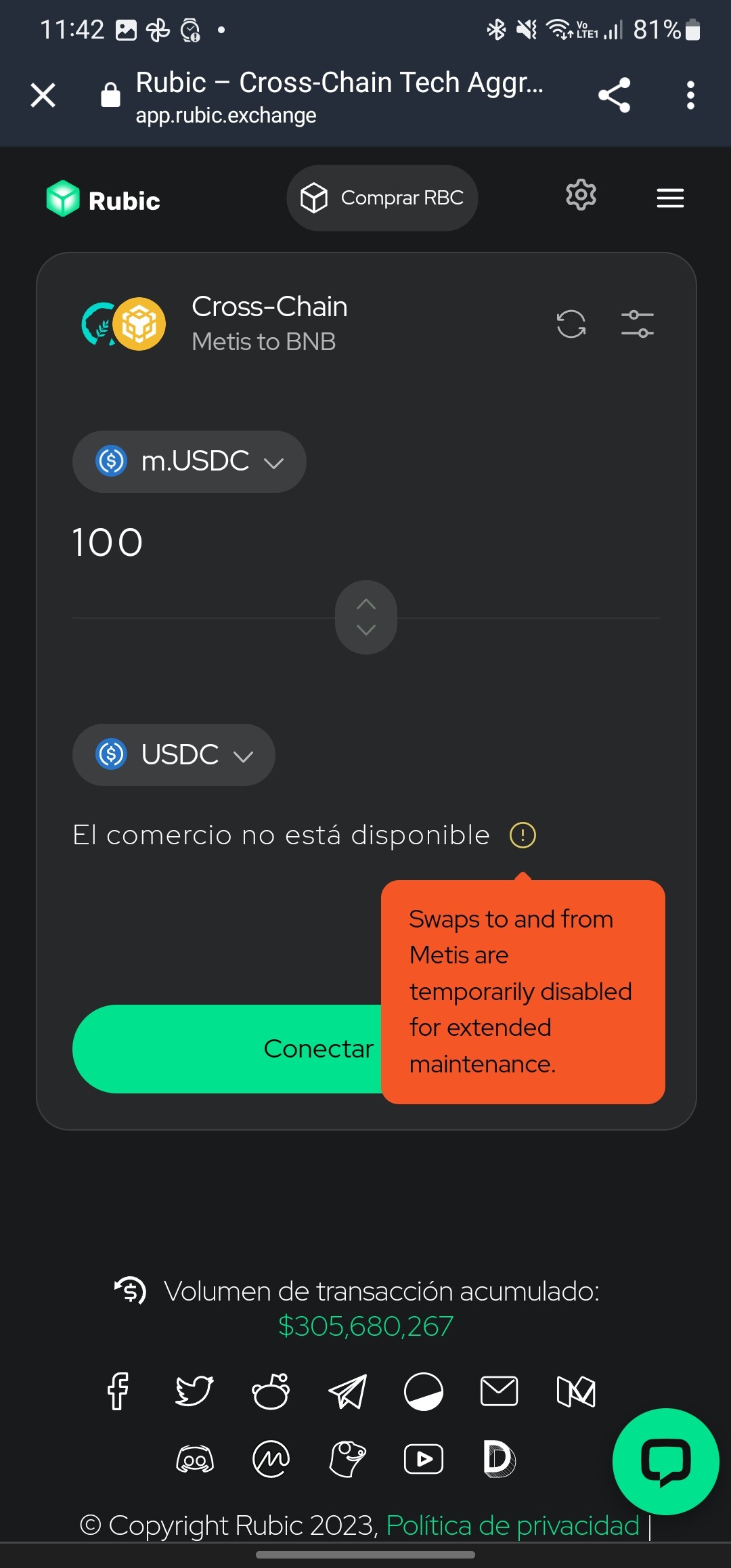This screenshot has height=1568, width=731.
Task: Open the swap settings sliders
Action: (x=638, y=324)
